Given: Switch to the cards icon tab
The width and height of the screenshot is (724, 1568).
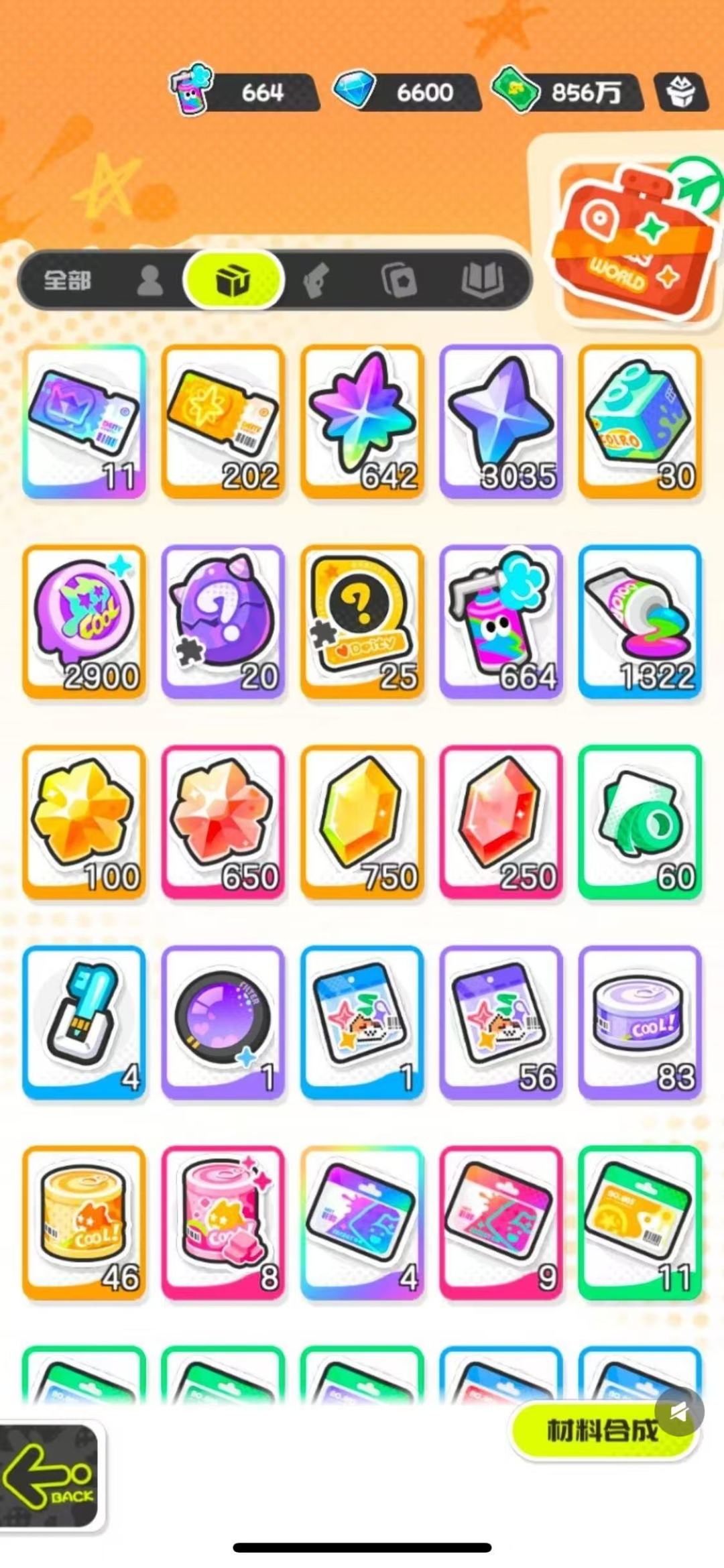Looking at the screenshot, I should click(x=399, y=280).
